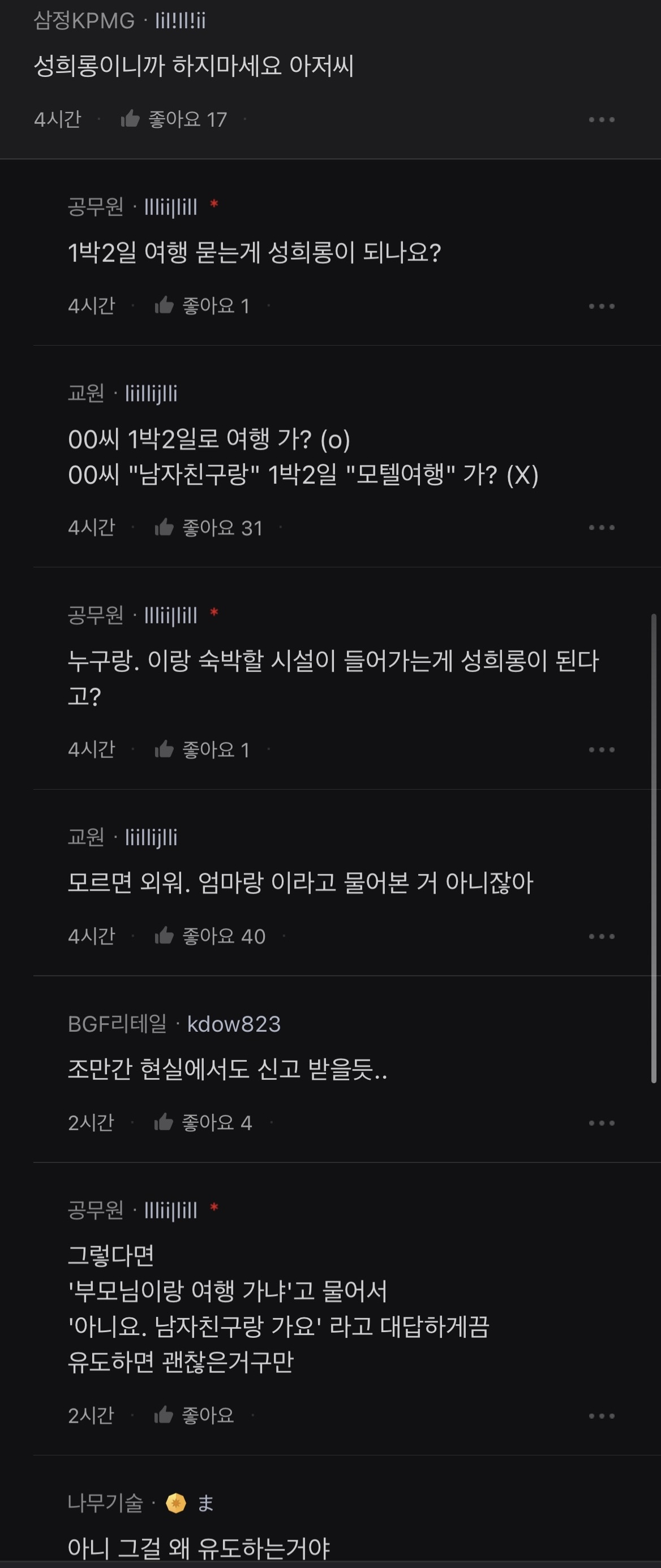This screenshot has width=661, height=1568.
Task: Click the 공무원 company label
Action: 95,206
